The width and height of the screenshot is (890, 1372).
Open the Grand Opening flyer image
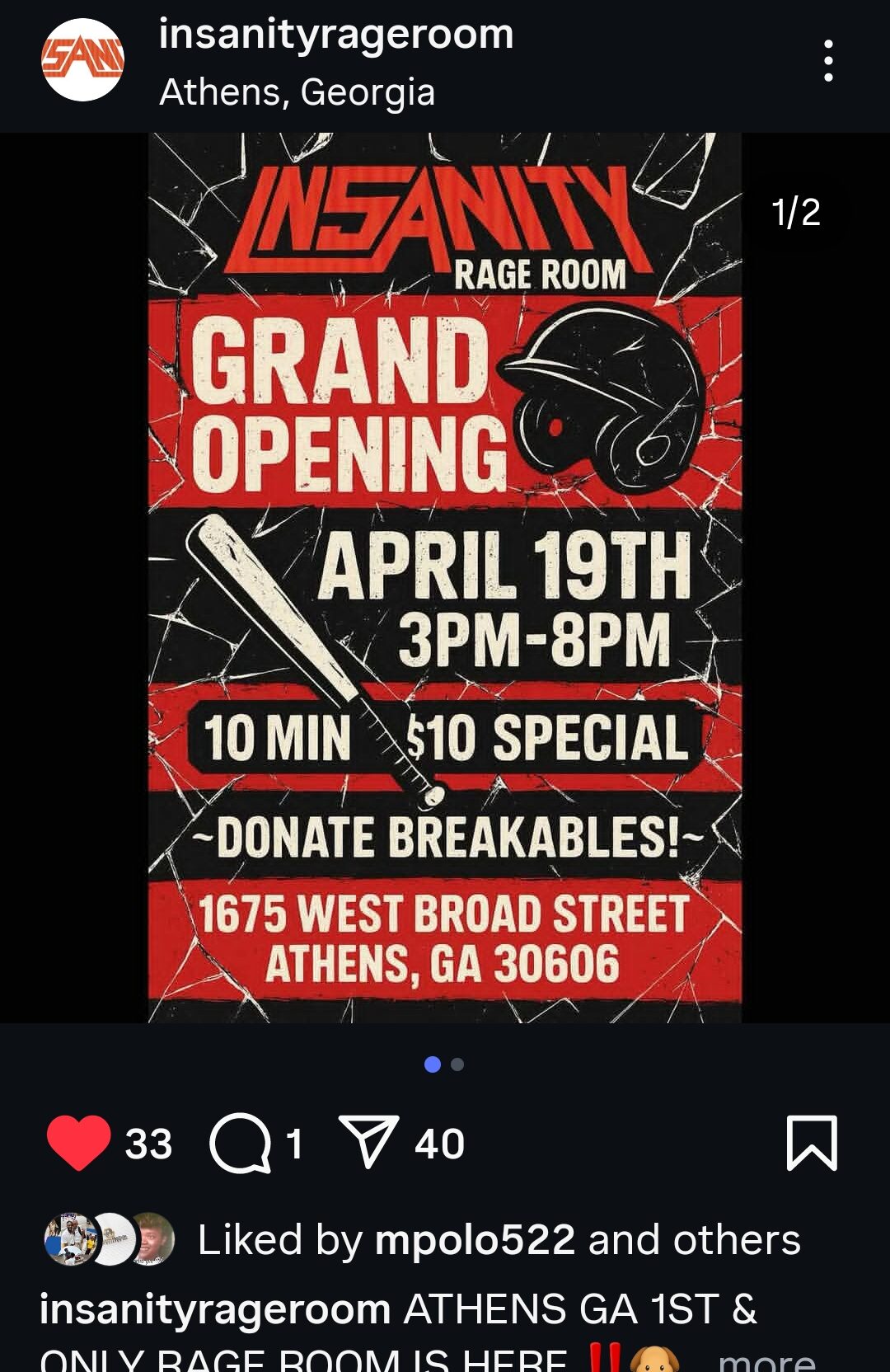[445, 577]
